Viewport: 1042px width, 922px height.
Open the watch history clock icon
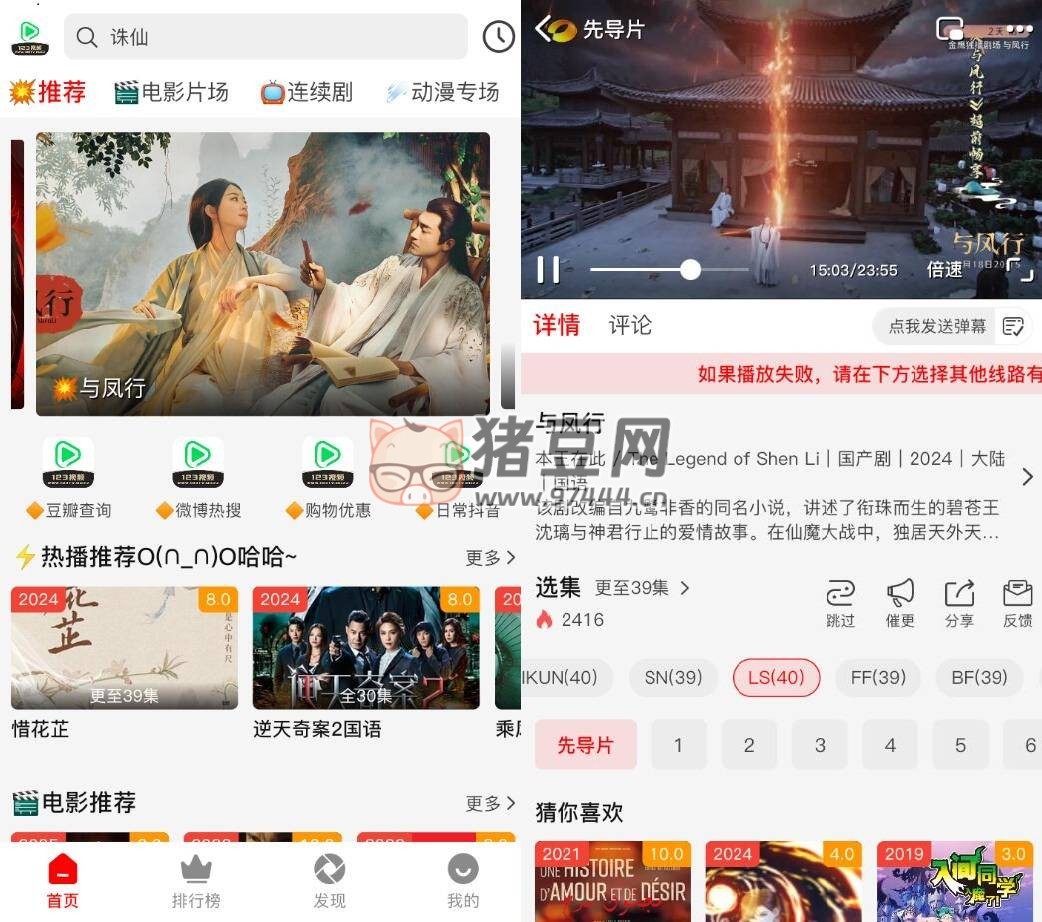pyautogui.click(x=498, y=37)
